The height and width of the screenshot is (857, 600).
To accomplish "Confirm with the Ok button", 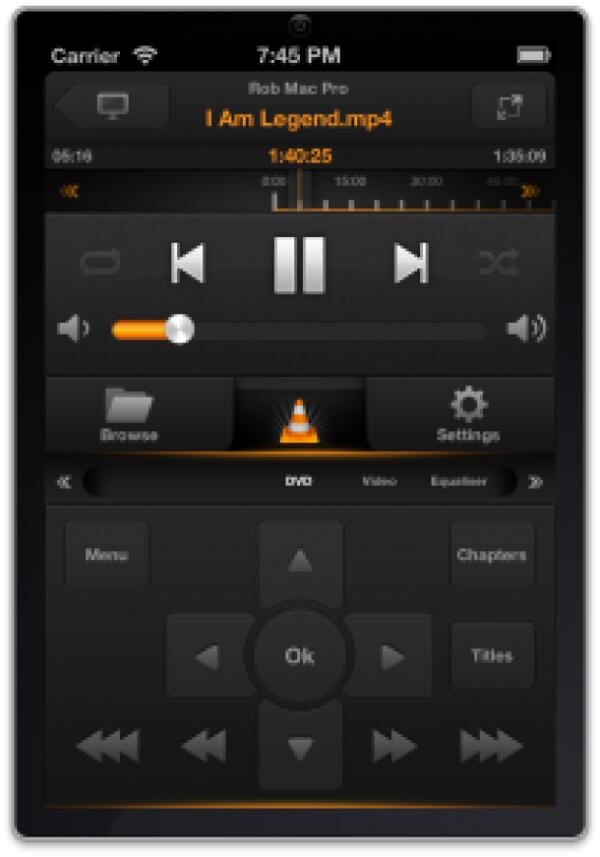I will pos(299,656).
